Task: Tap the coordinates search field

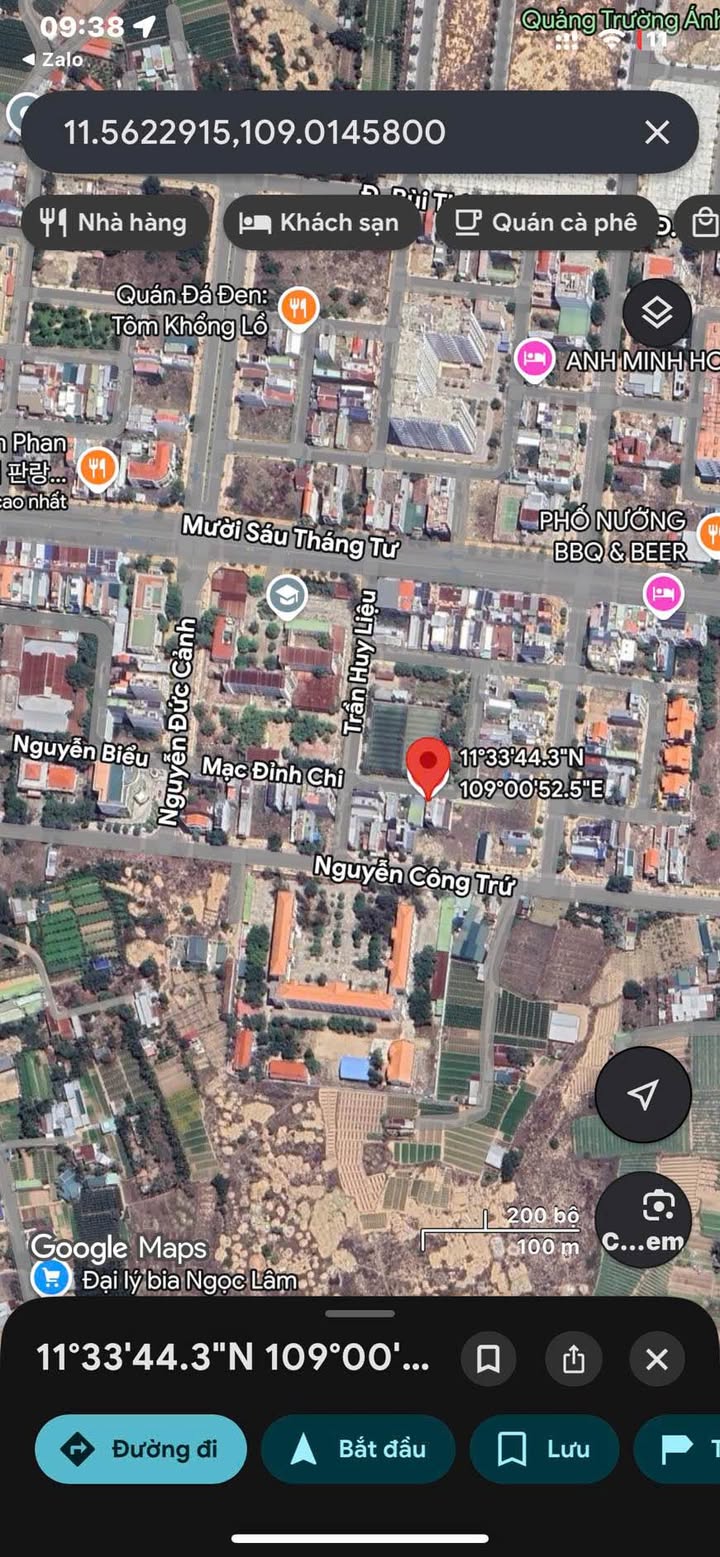Action: (x=340, y=132)
